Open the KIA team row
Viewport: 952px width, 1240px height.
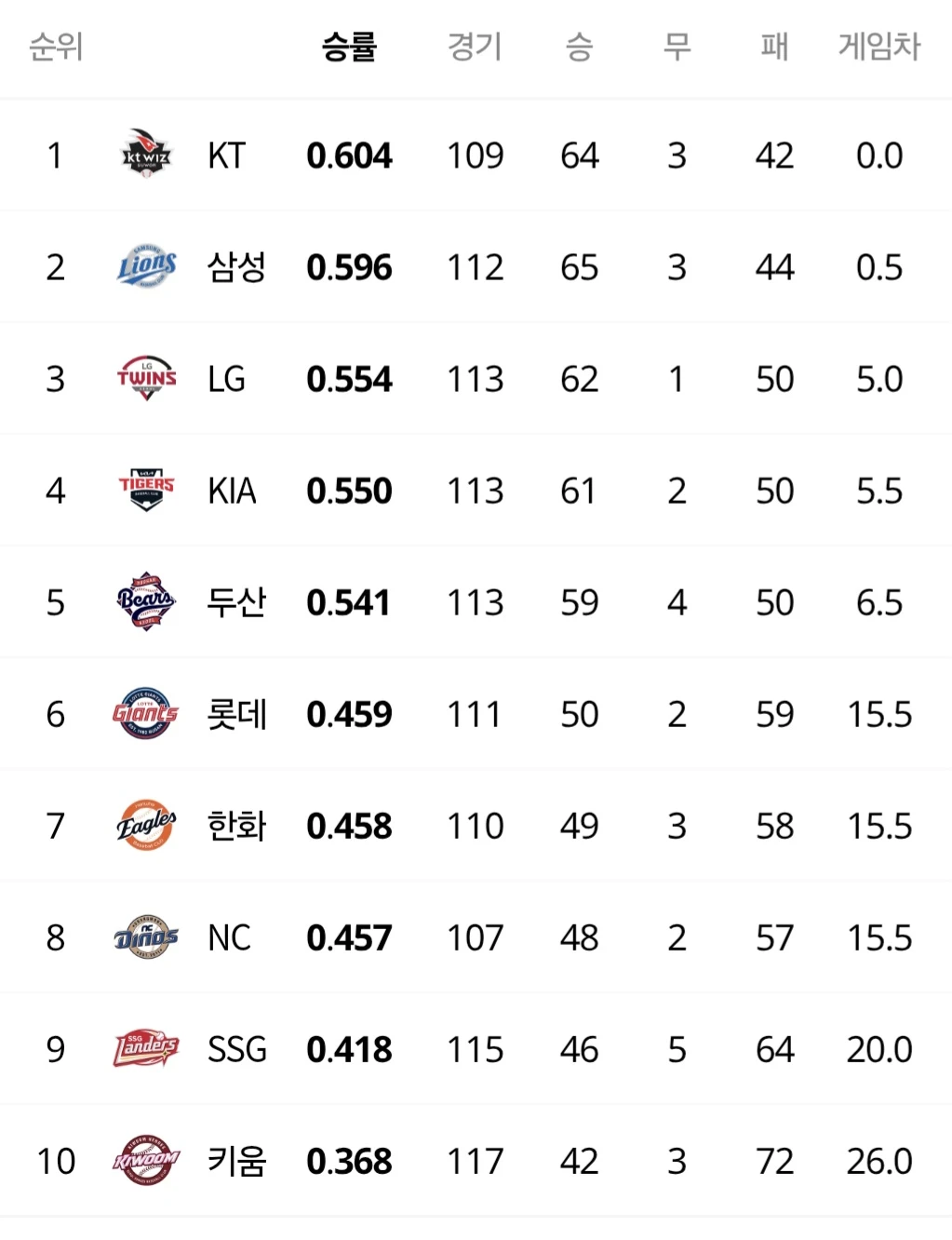click(x=476, y=491)
